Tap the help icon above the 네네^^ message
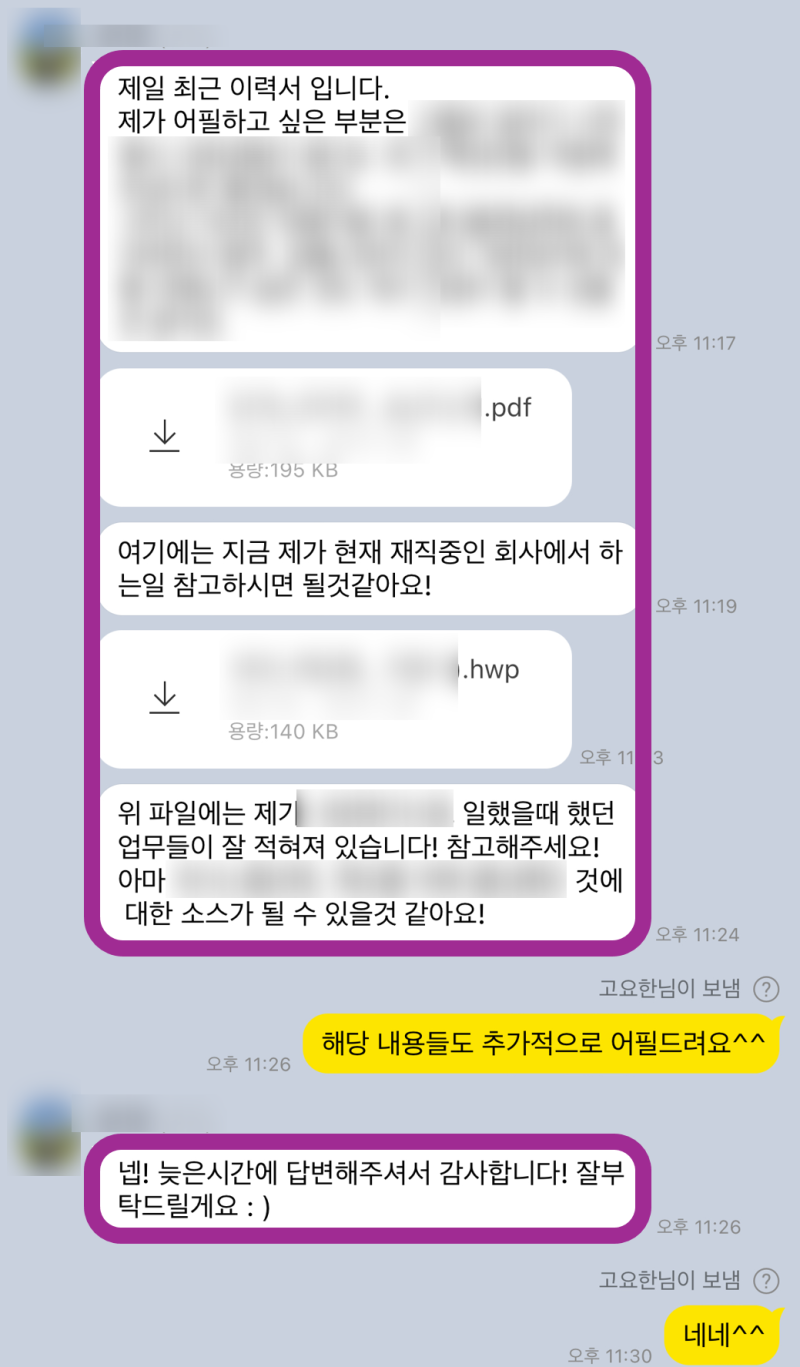 765,1280
